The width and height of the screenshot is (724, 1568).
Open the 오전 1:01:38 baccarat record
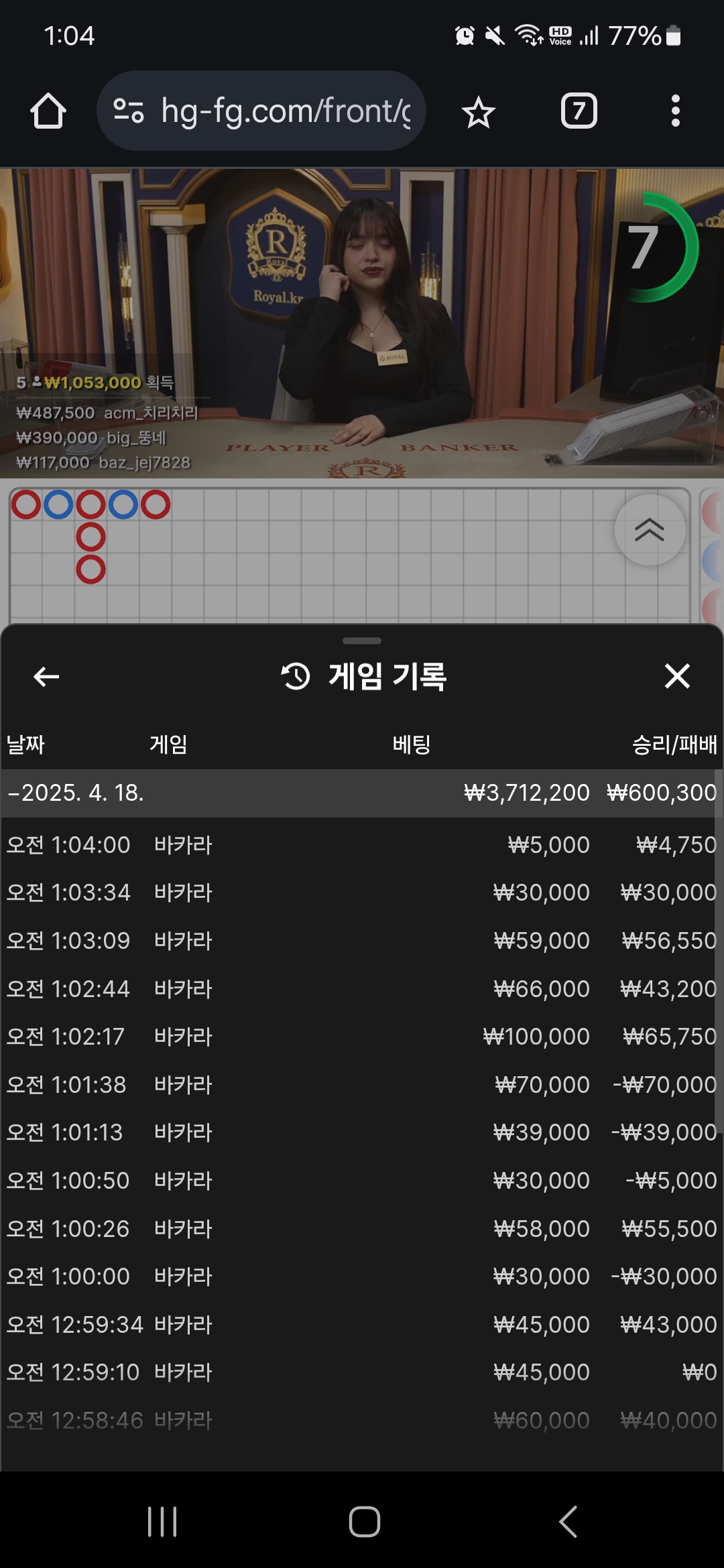362,1085
